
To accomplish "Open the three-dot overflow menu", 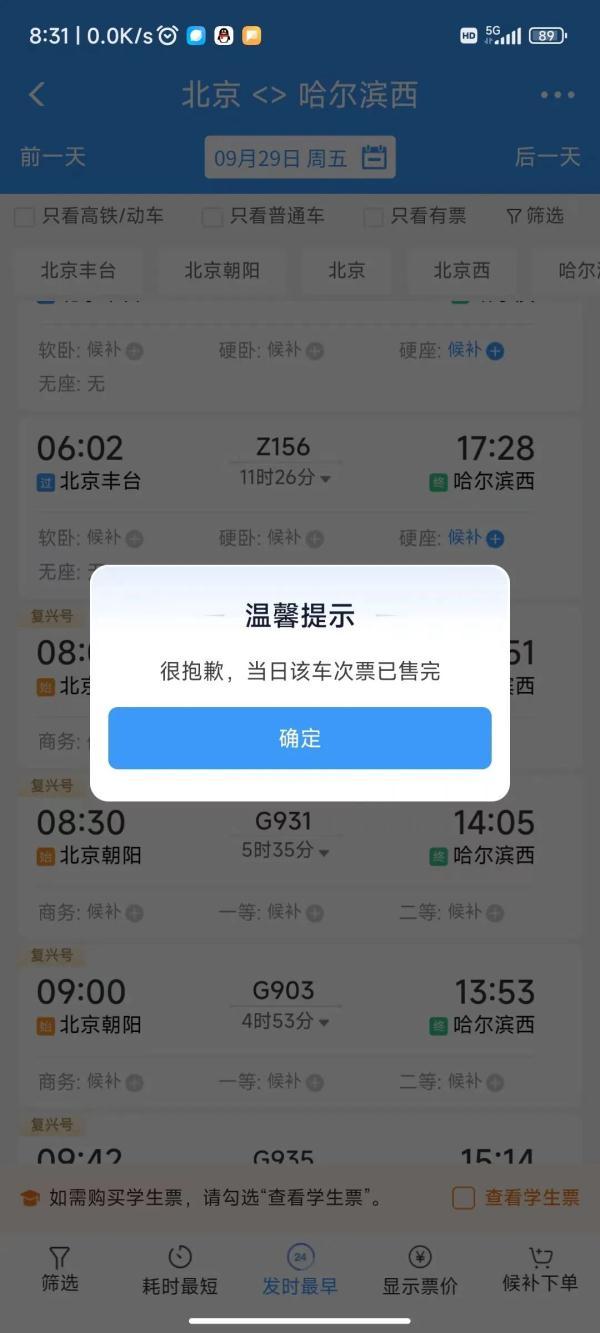I will [557, 95].
